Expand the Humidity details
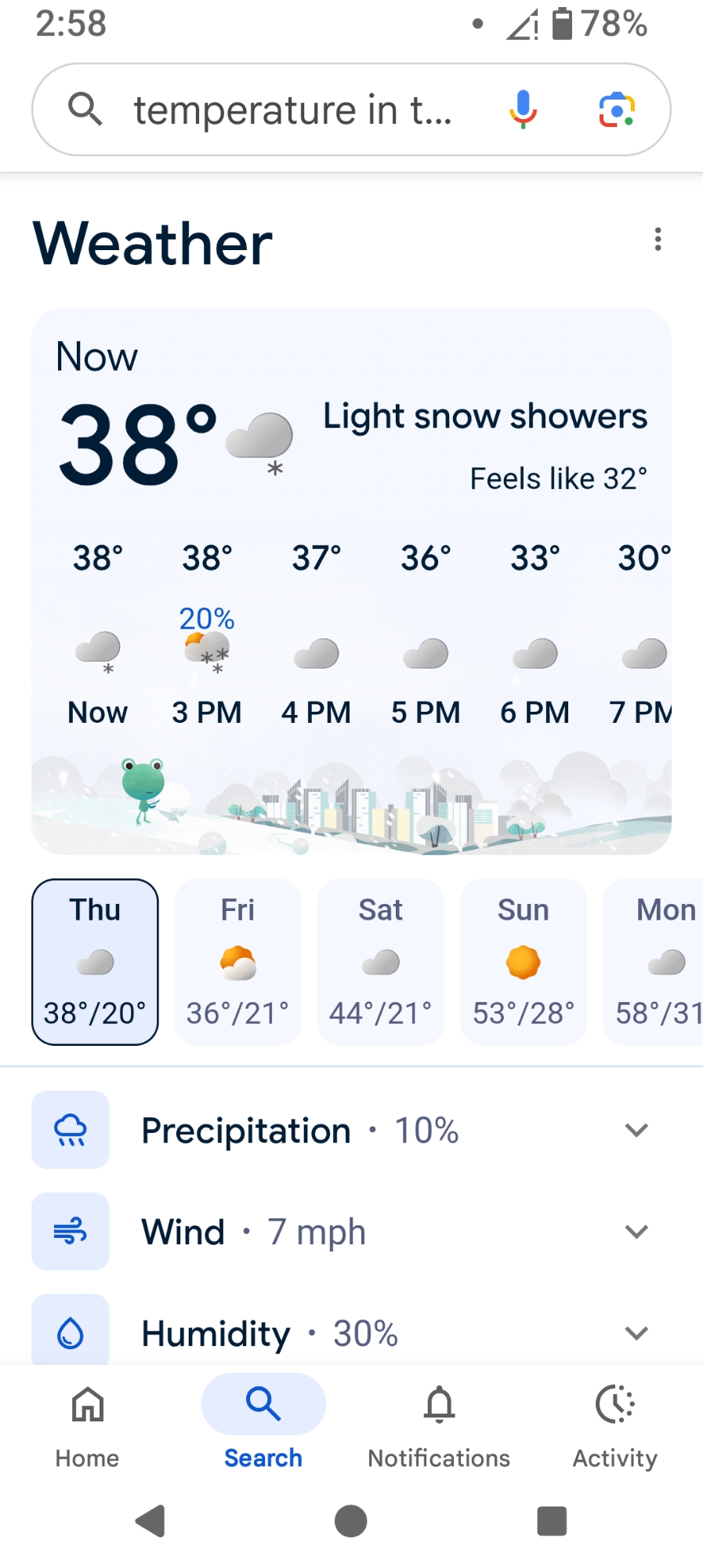The image size is (703, 1568). point(636,1332)
